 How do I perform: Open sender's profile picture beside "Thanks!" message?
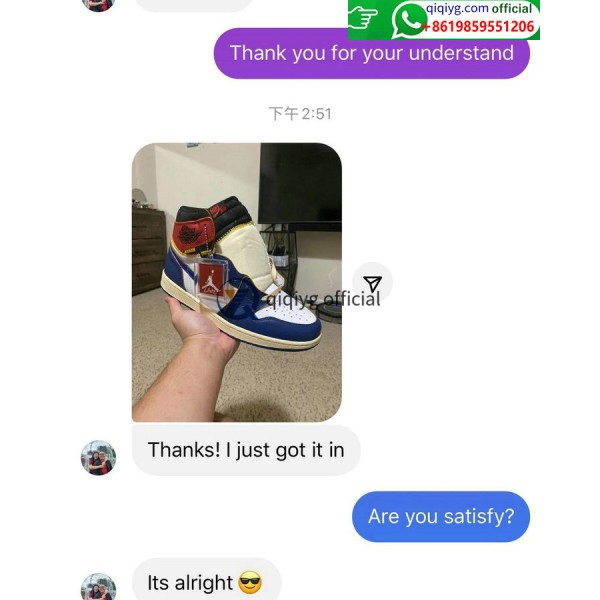pyautogui.click(x=98, y=457)
